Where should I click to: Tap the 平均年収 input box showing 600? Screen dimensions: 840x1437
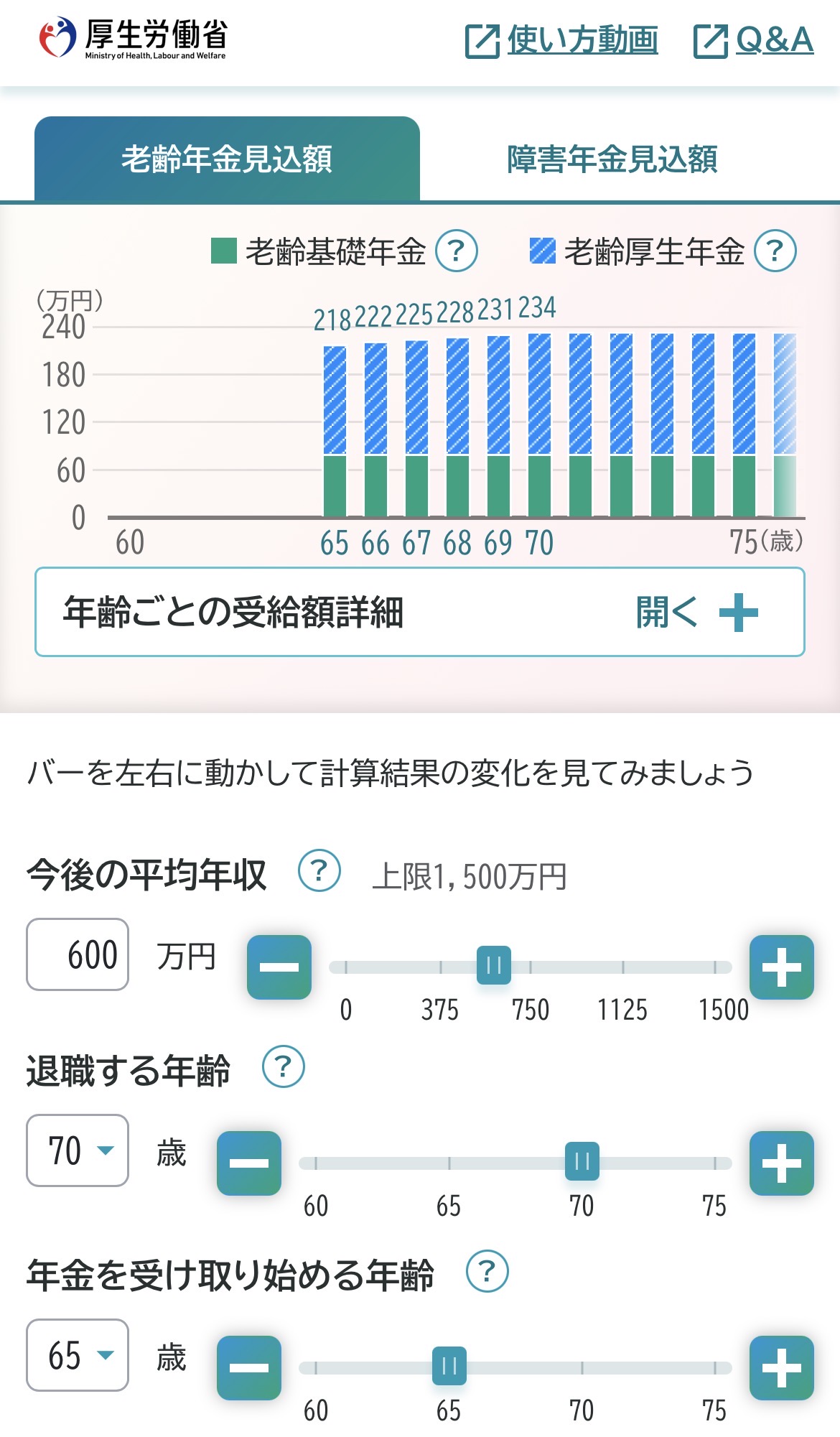point(78,954)
